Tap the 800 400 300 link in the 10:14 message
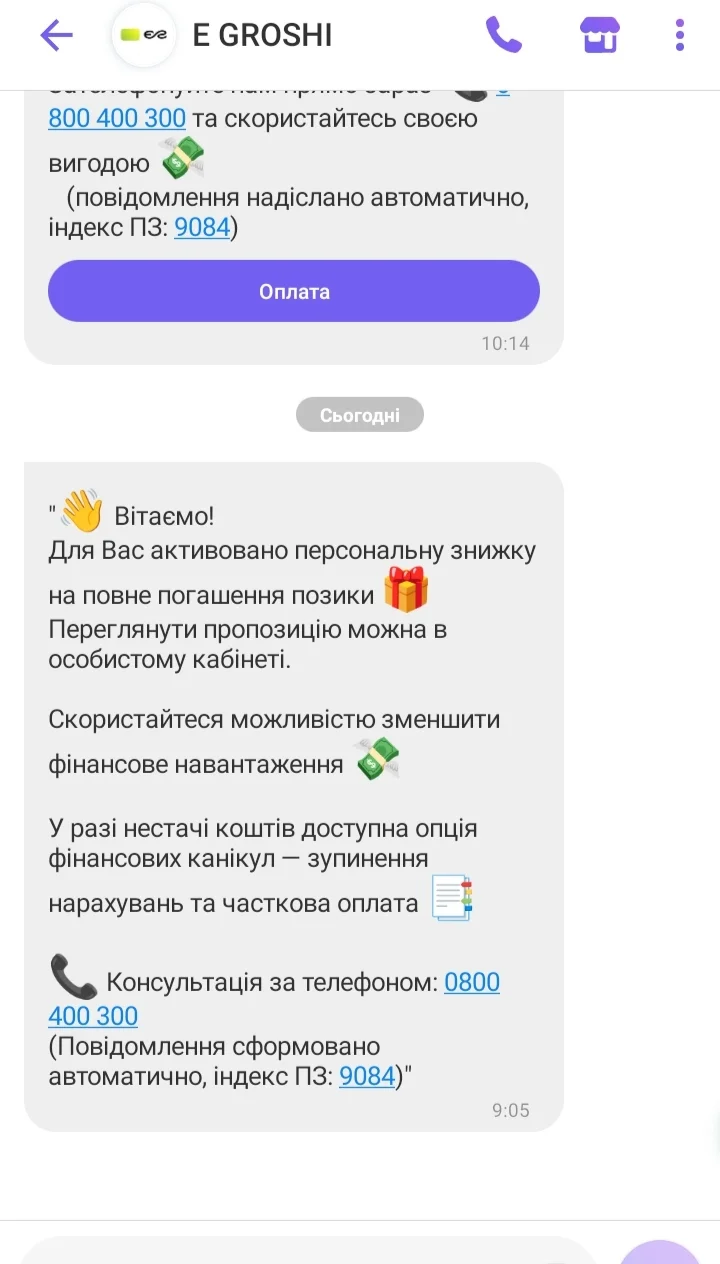Viewport: 720px width, 1264px height. [117, 118]
